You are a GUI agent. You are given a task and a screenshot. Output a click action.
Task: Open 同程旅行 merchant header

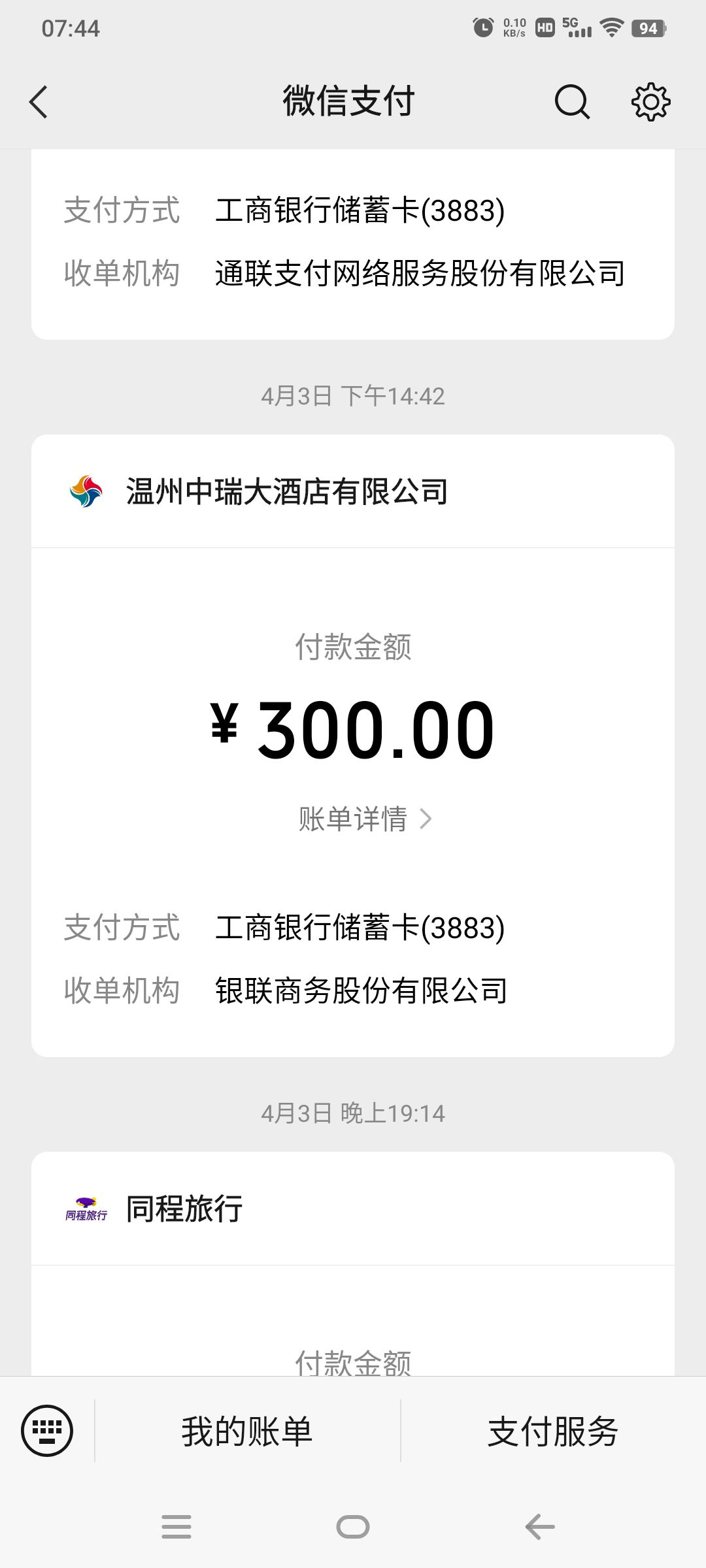(x=184, y=1209)
